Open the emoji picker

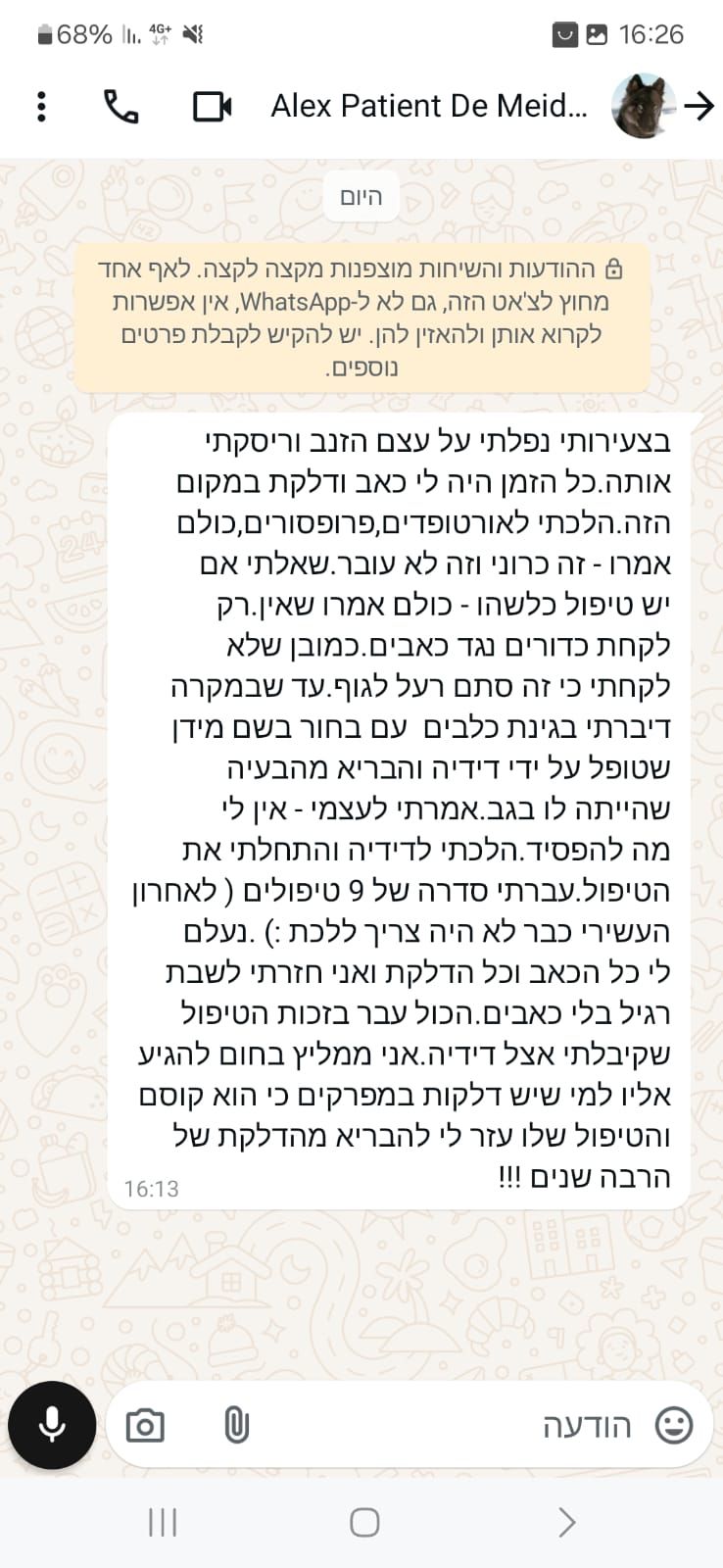click(673, 1425)
